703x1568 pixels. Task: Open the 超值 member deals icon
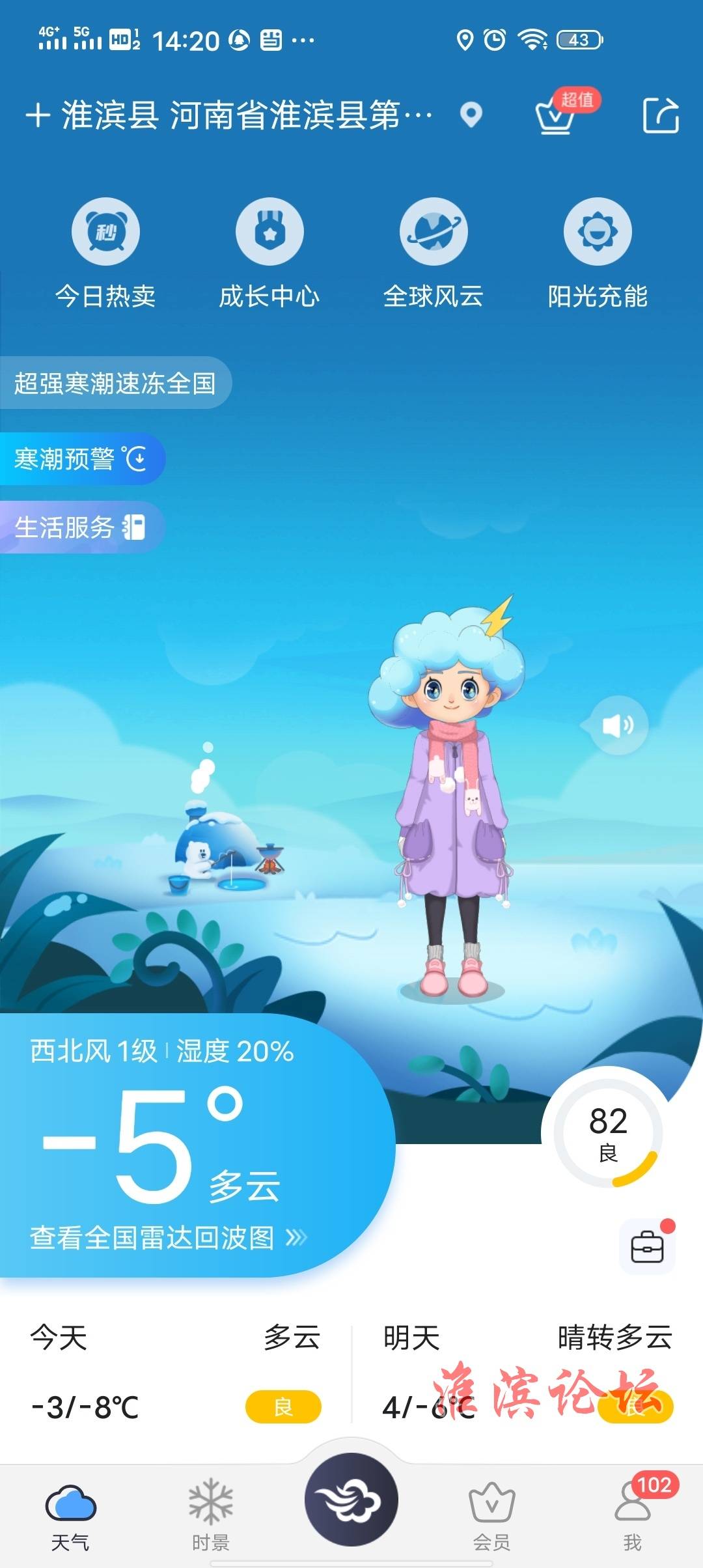[555, 116]
